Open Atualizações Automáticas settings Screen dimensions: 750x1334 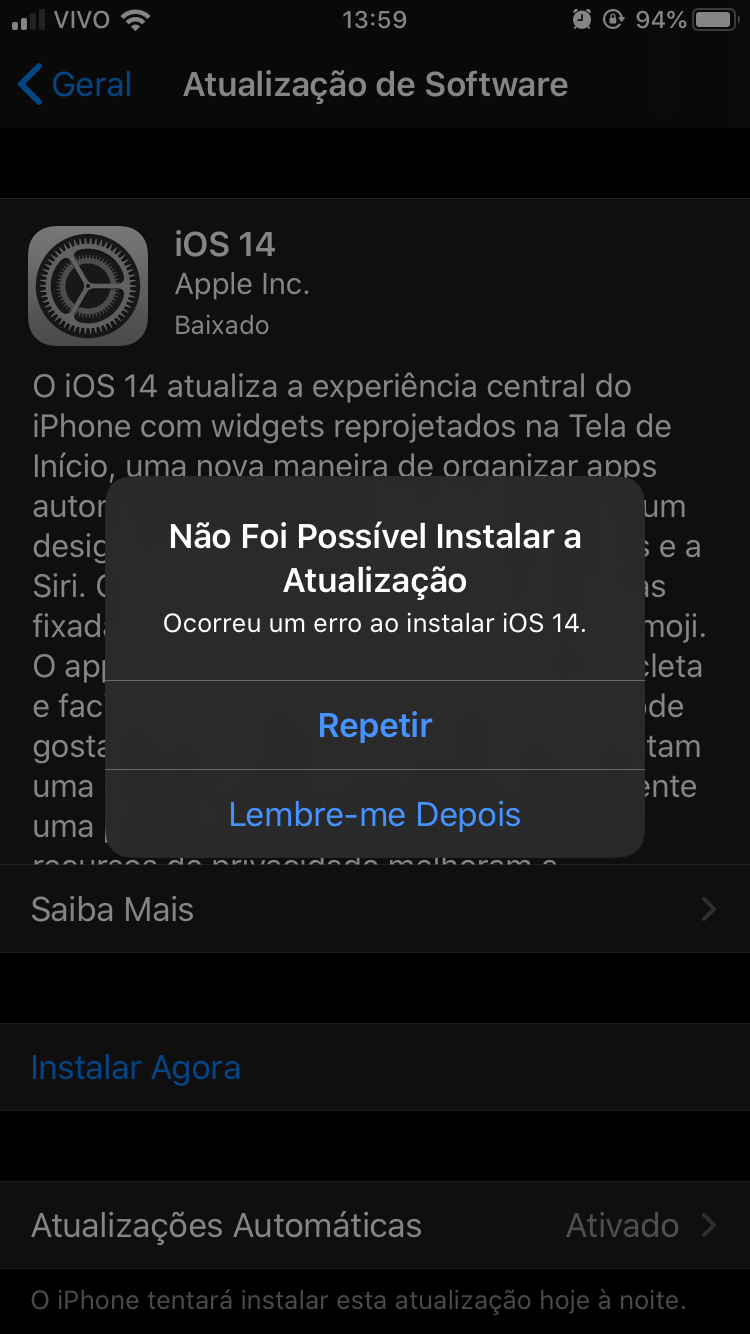pos(375,1225)
